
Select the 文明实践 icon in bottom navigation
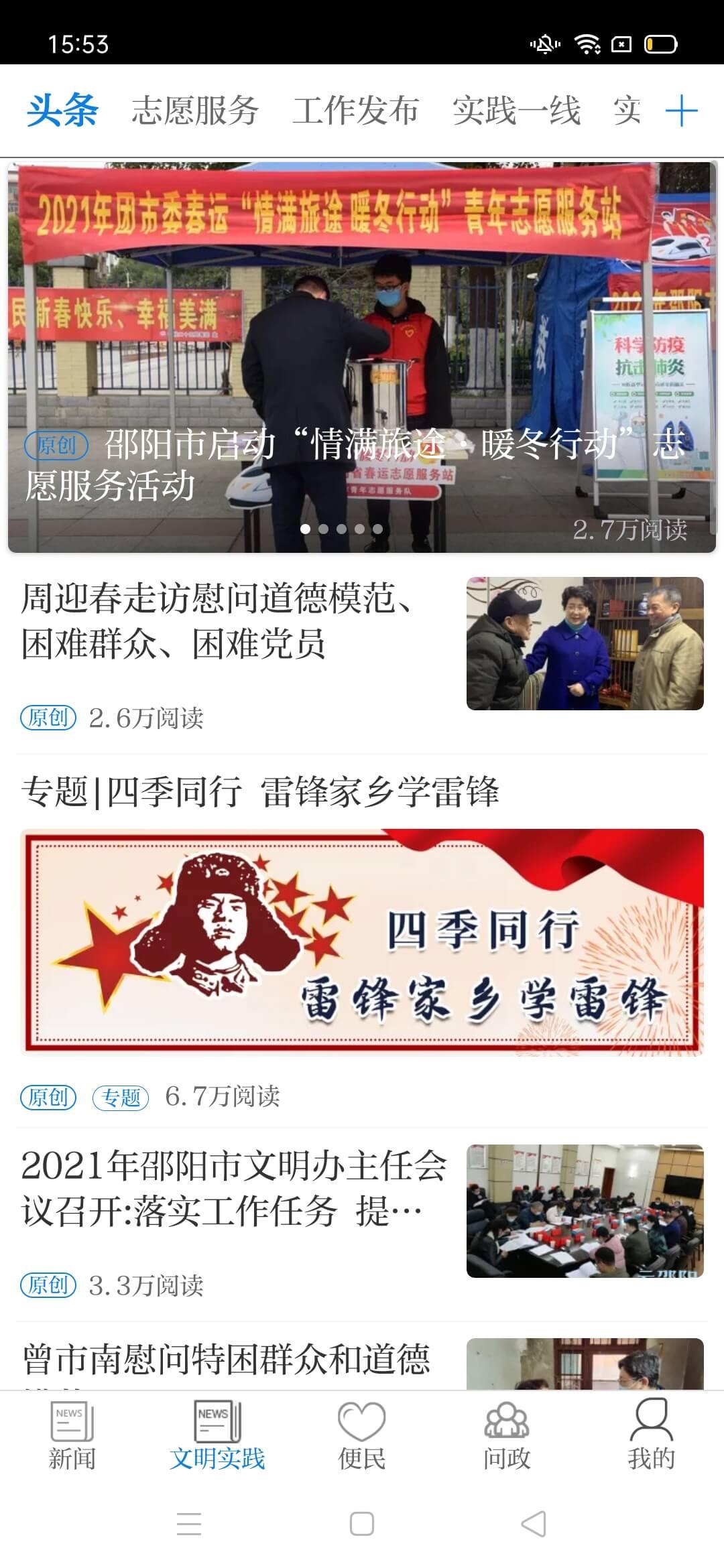(217, 1421)
